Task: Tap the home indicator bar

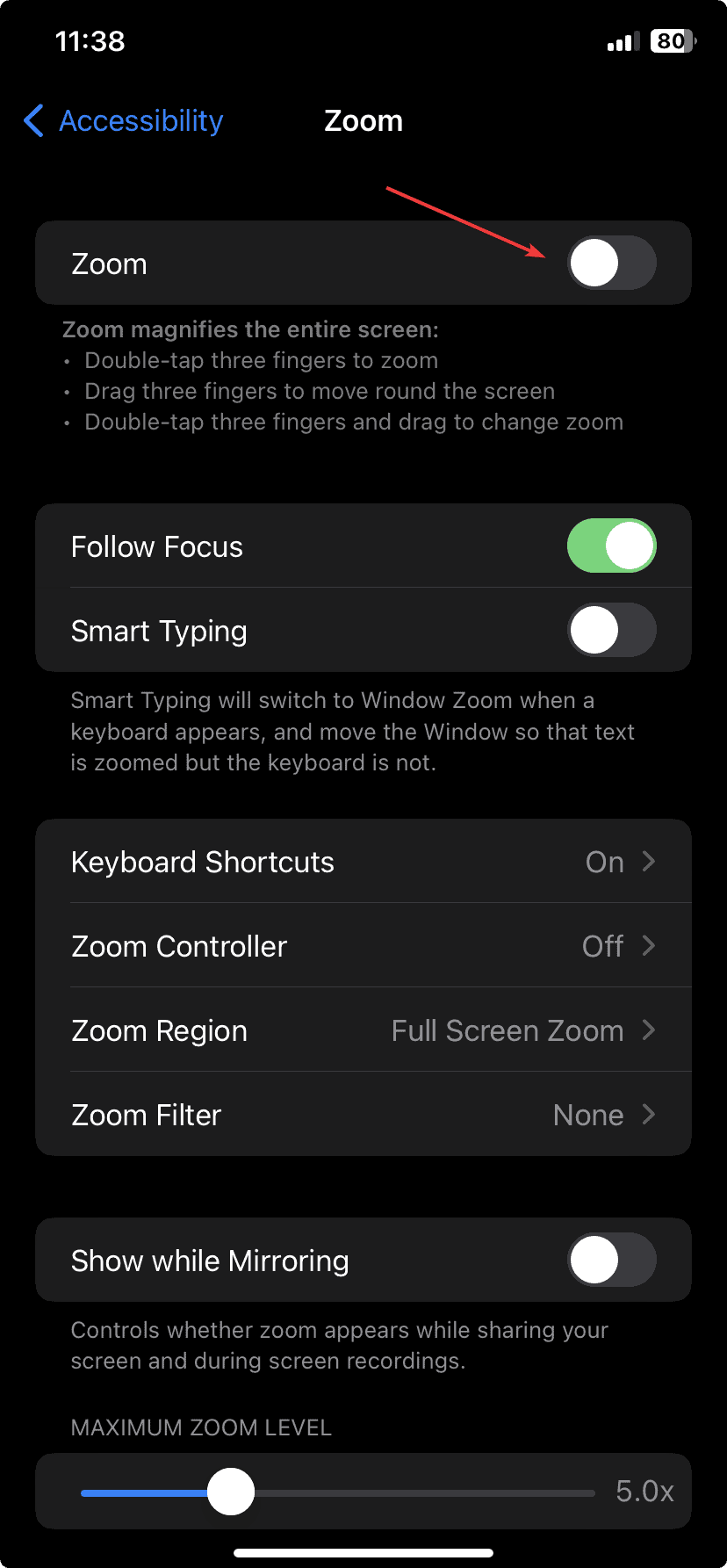Action: pos(363,1551)
